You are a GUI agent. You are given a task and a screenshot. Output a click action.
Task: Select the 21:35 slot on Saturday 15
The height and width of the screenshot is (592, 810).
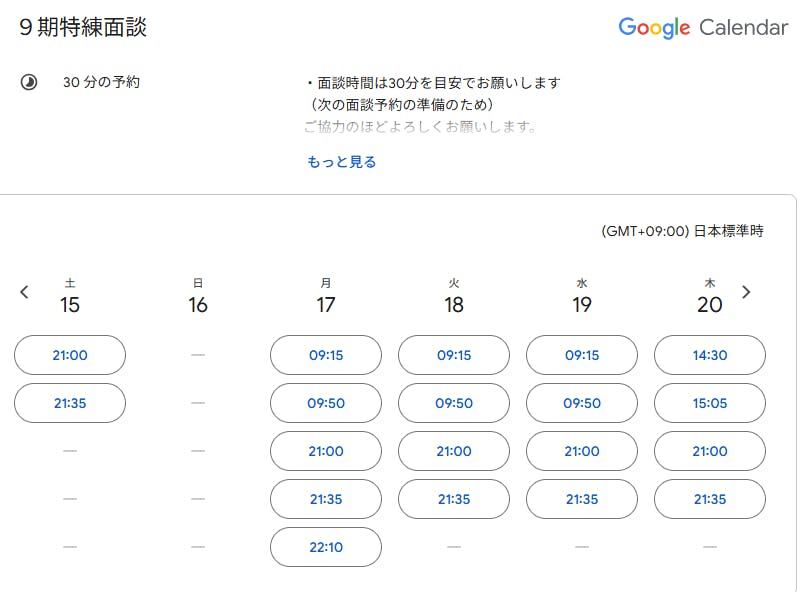point(70,403)
